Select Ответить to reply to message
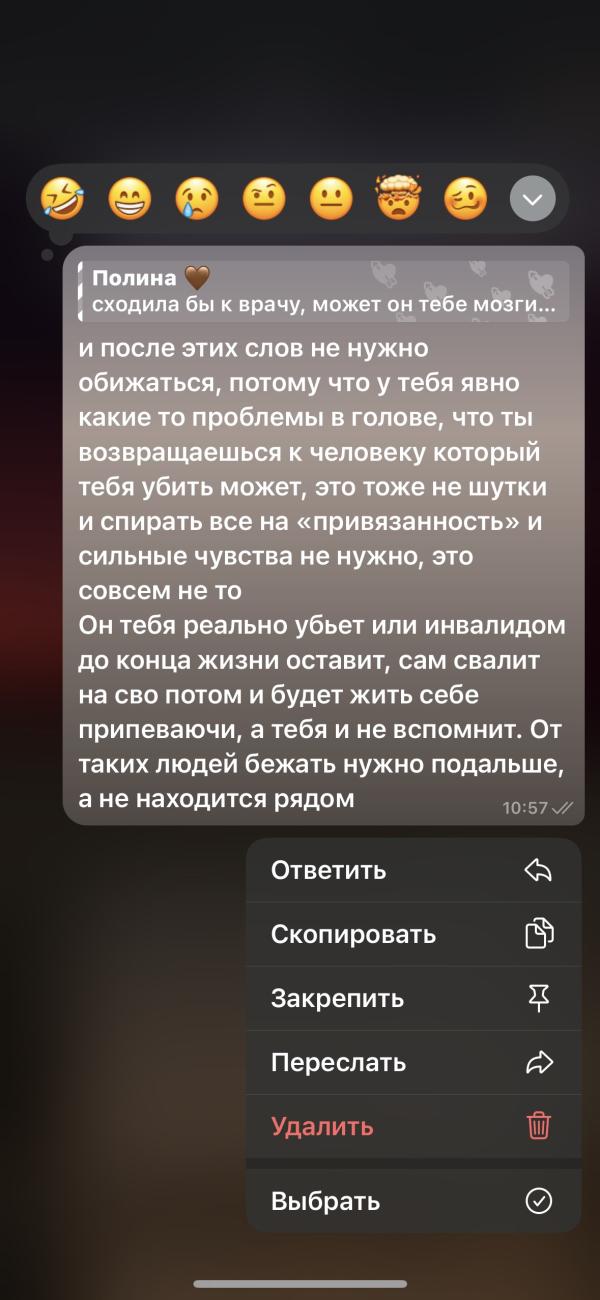 point(413,870)
